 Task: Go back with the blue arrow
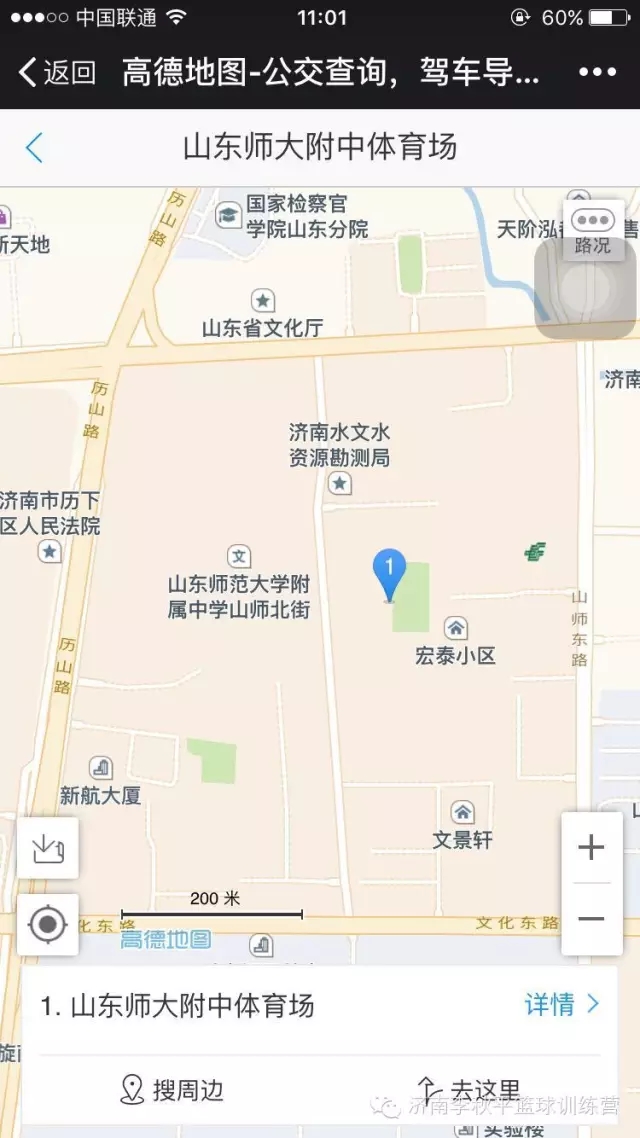point(35,148)
